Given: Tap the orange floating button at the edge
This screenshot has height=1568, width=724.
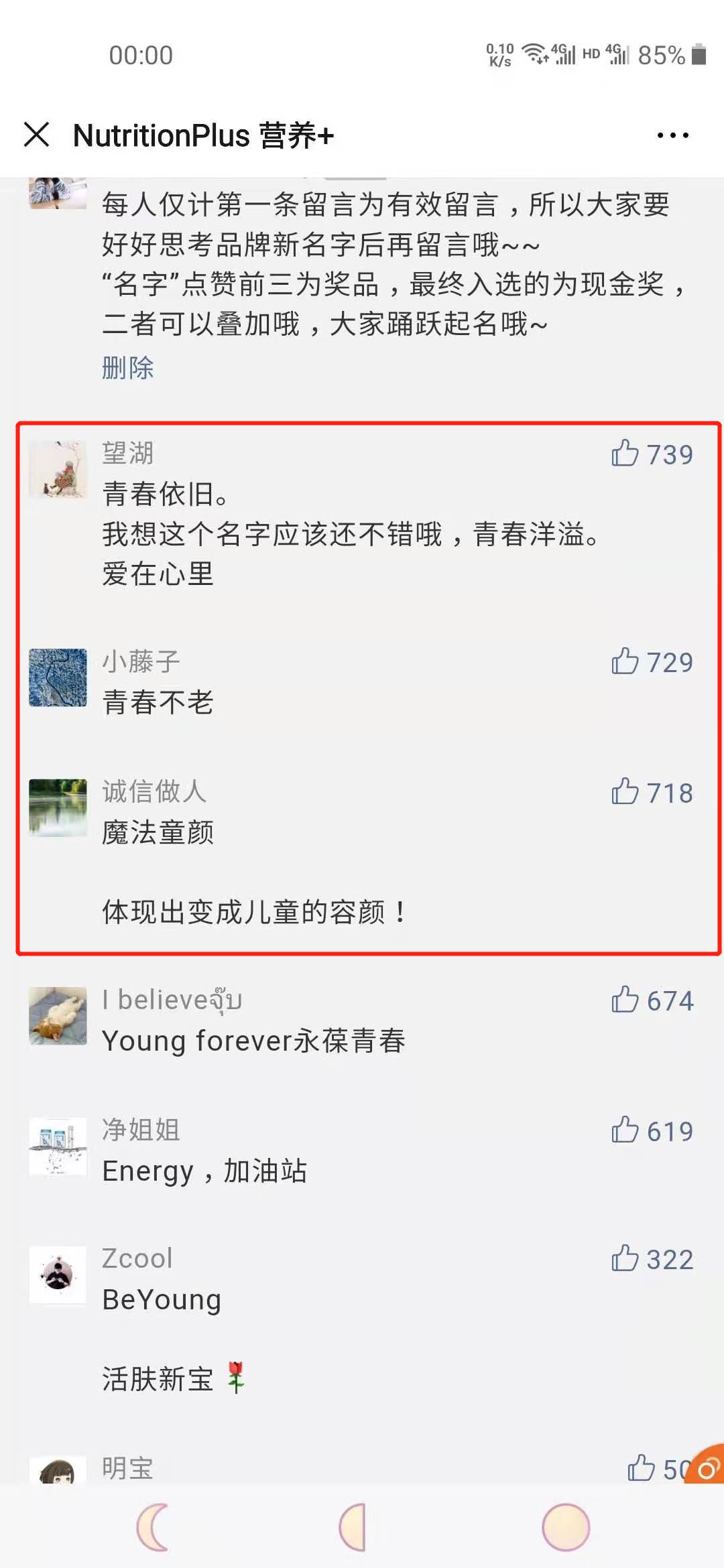Looking at the screenshot, I should click(707, 1467).
